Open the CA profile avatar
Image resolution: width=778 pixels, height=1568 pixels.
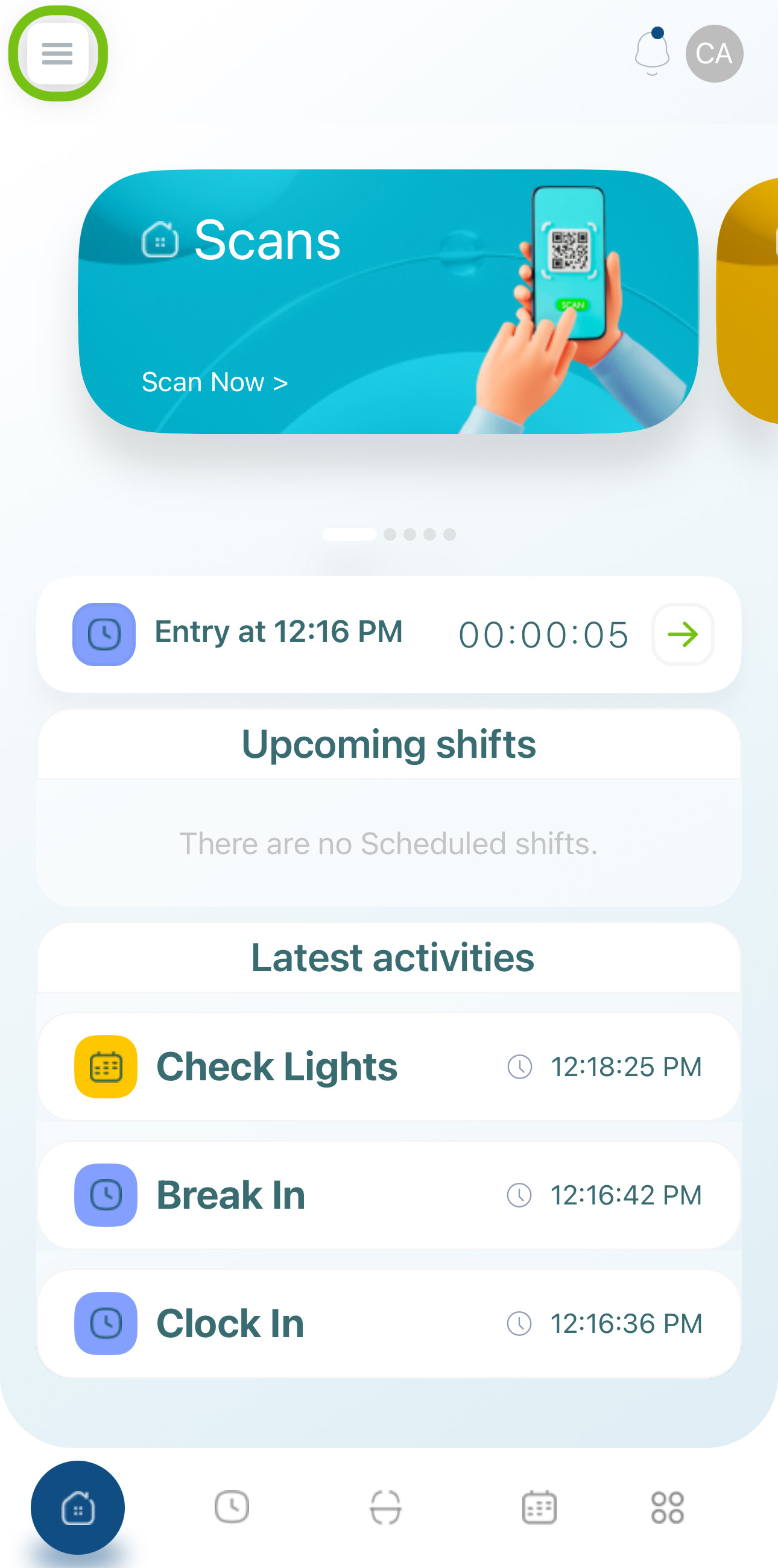click(714, 54)
